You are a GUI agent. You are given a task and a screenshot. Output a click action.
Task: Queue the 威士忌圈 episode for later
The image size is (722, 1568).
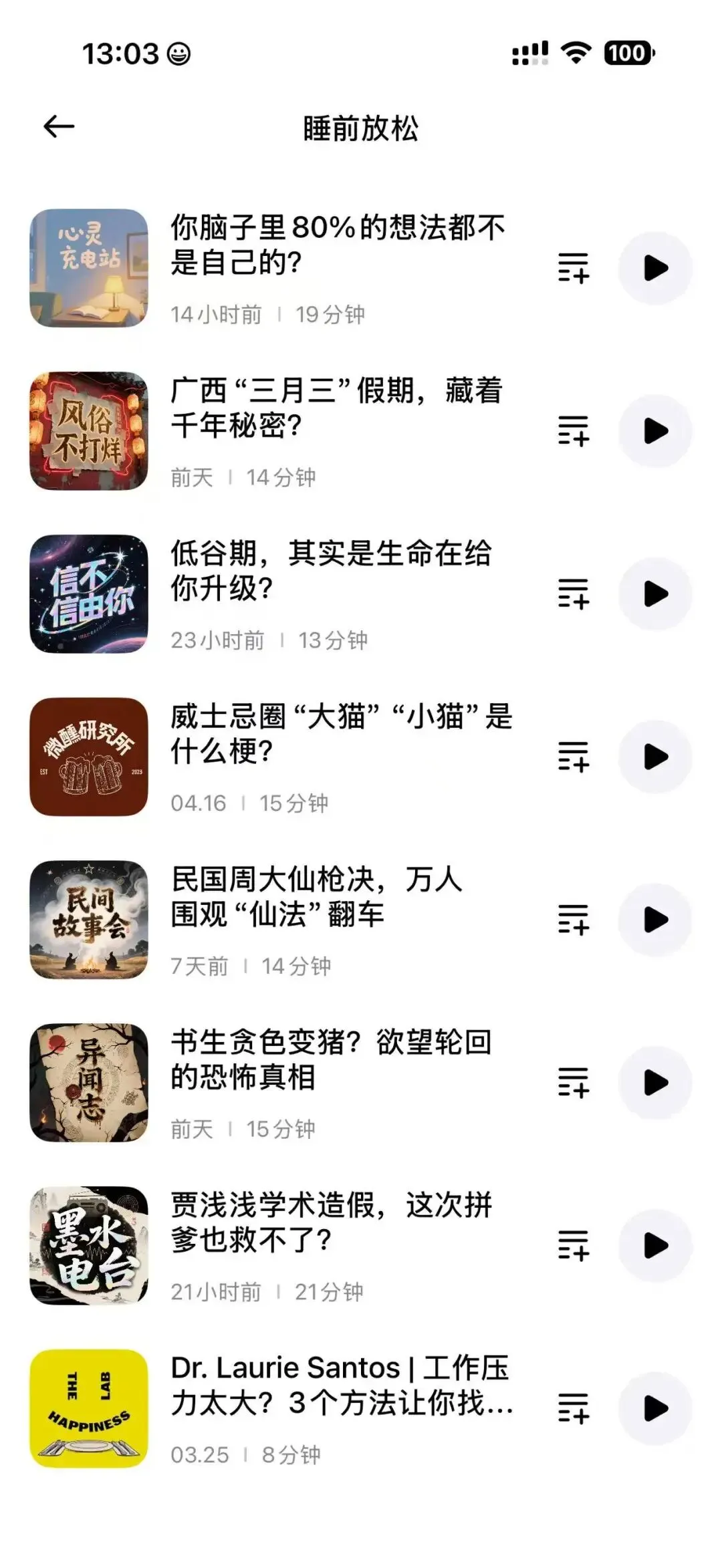574,757
